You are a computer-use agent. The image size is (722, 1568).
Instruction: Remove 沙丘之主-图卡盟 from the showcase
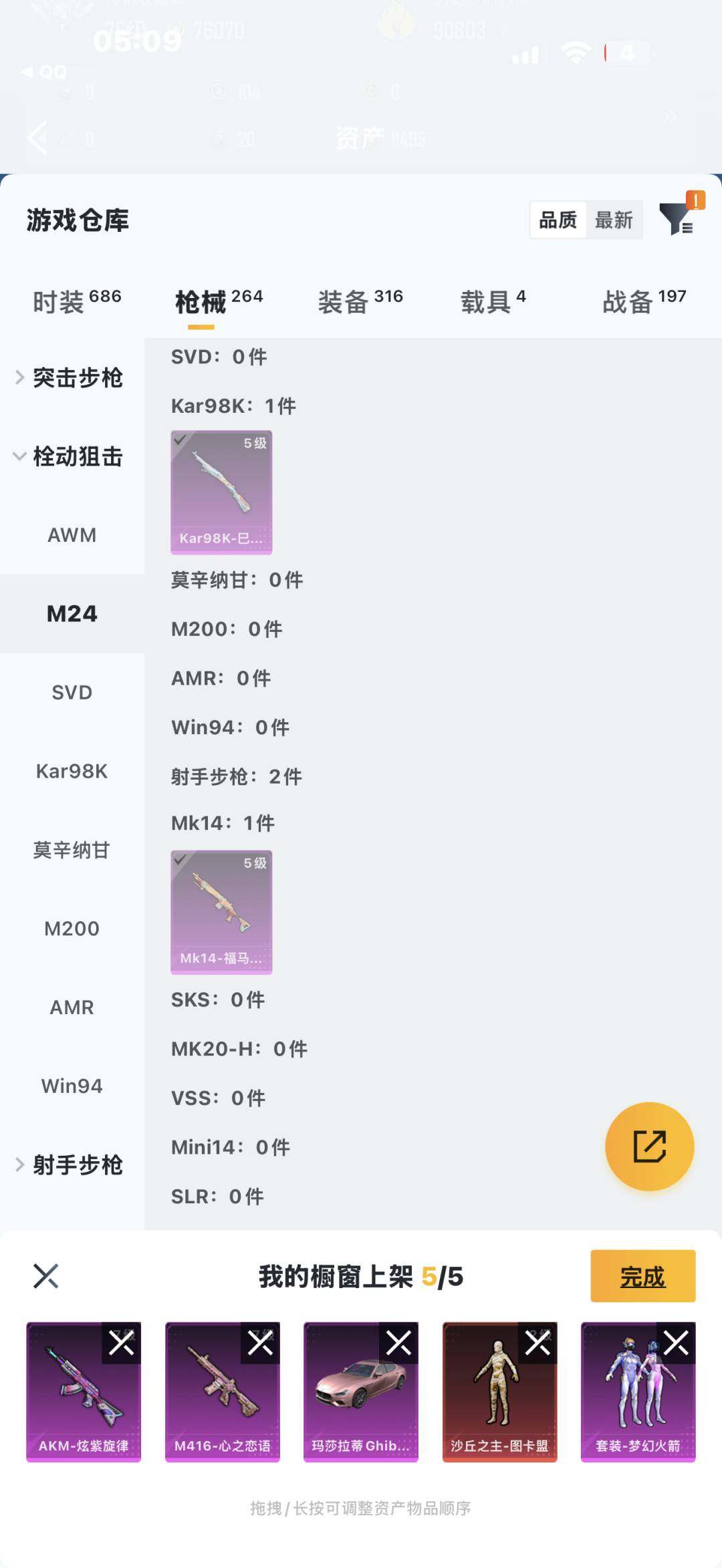539,1342
